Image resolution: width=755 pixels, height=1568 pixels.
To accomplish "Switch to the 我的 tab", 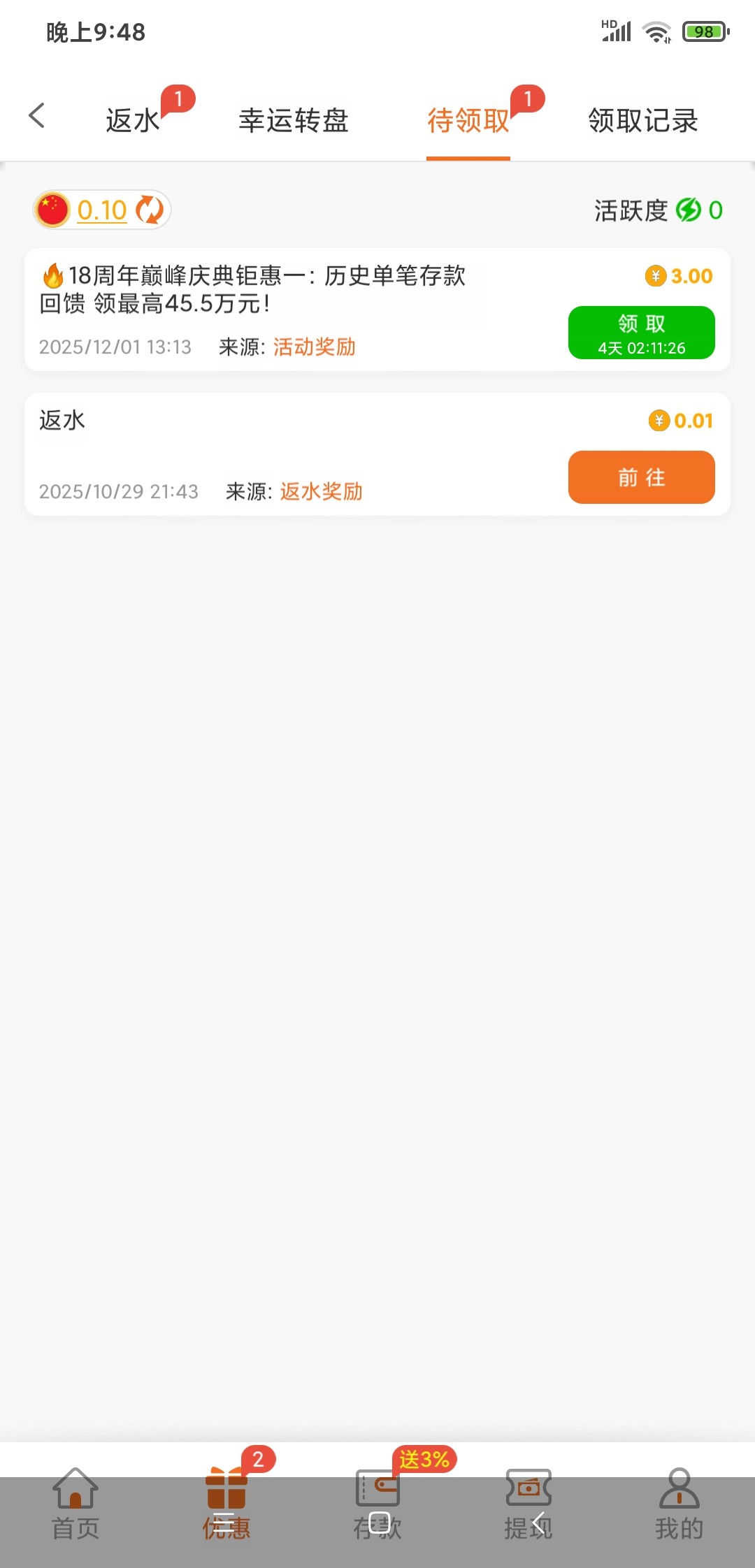I will tap(679, 1504).
